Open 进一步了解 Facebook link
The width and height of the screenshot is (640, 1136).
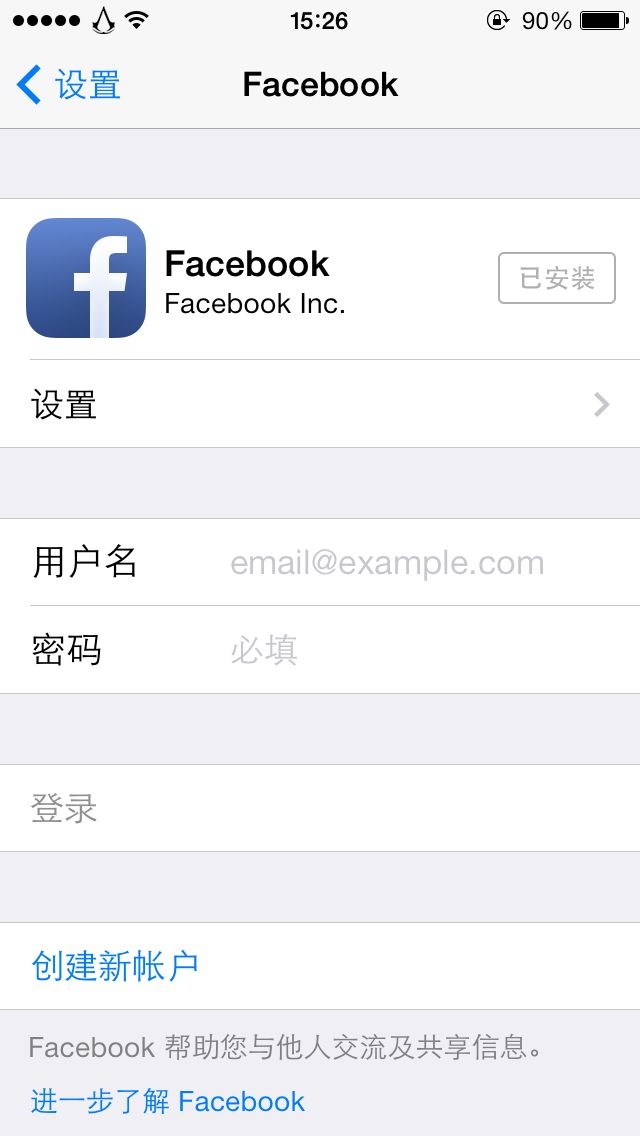[167, 1101]
